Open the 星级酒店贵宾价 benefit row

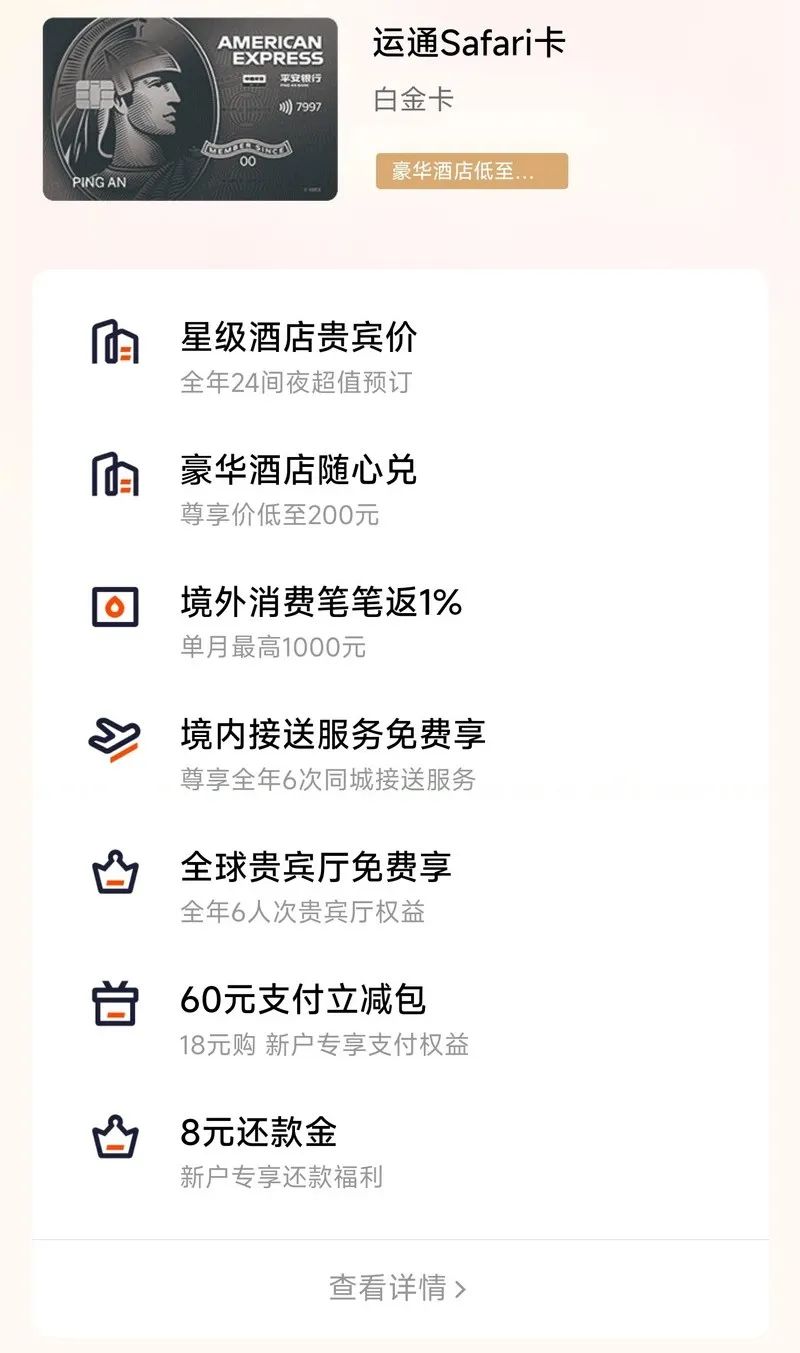point(400,357)
